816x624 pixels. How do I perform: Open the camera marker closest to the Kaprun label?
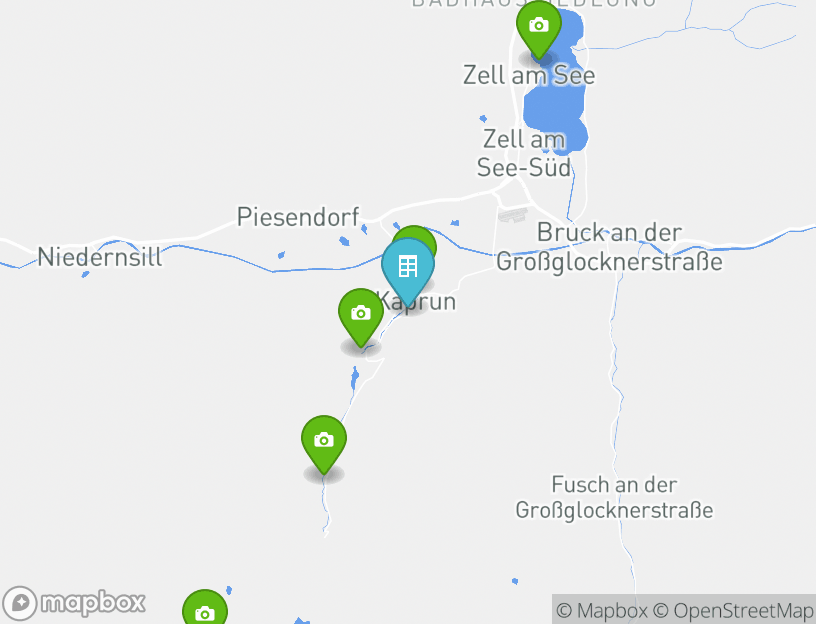click(x=361, y=314)
